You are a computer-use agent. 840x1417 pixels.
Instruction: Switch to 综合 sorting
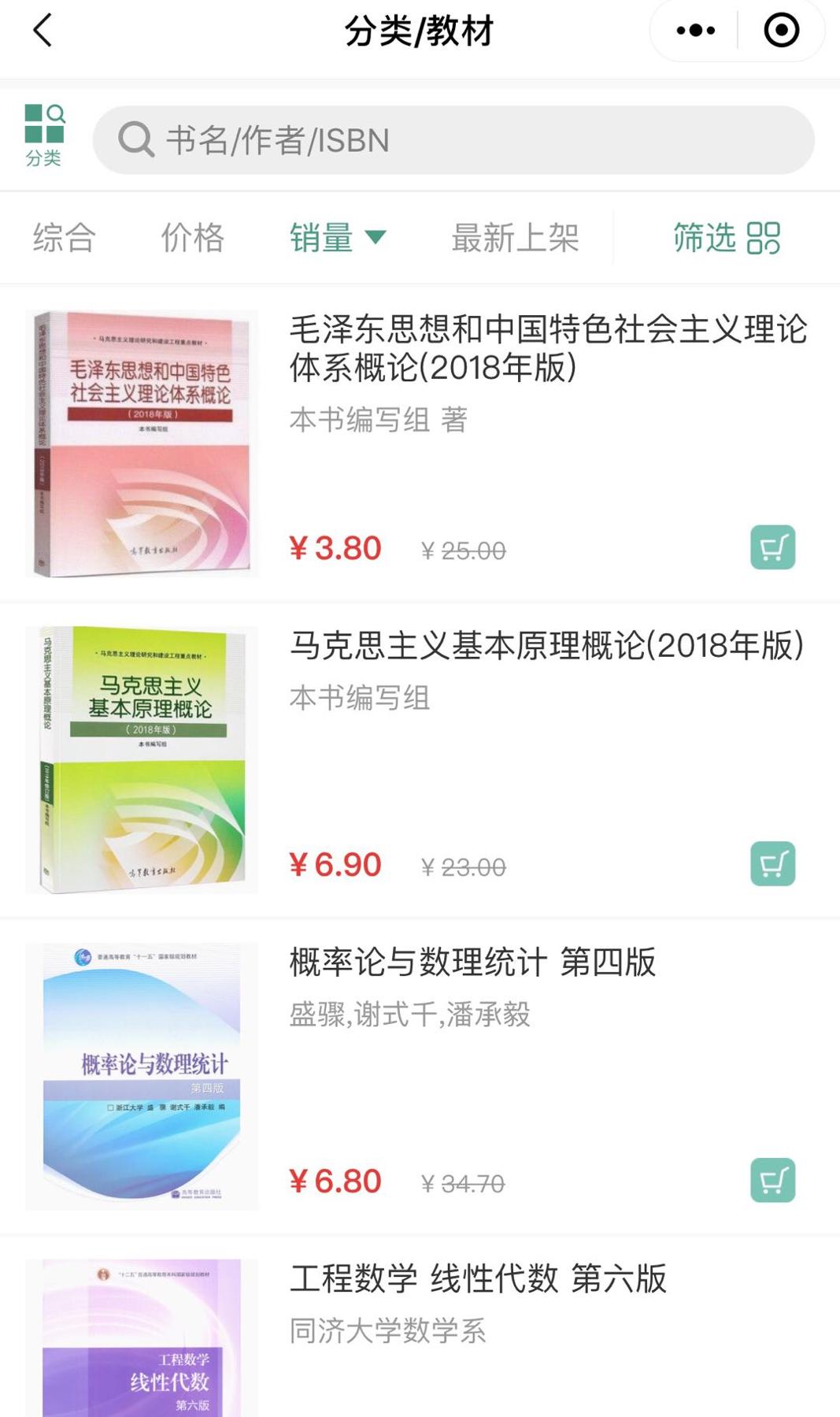[65, 238]
